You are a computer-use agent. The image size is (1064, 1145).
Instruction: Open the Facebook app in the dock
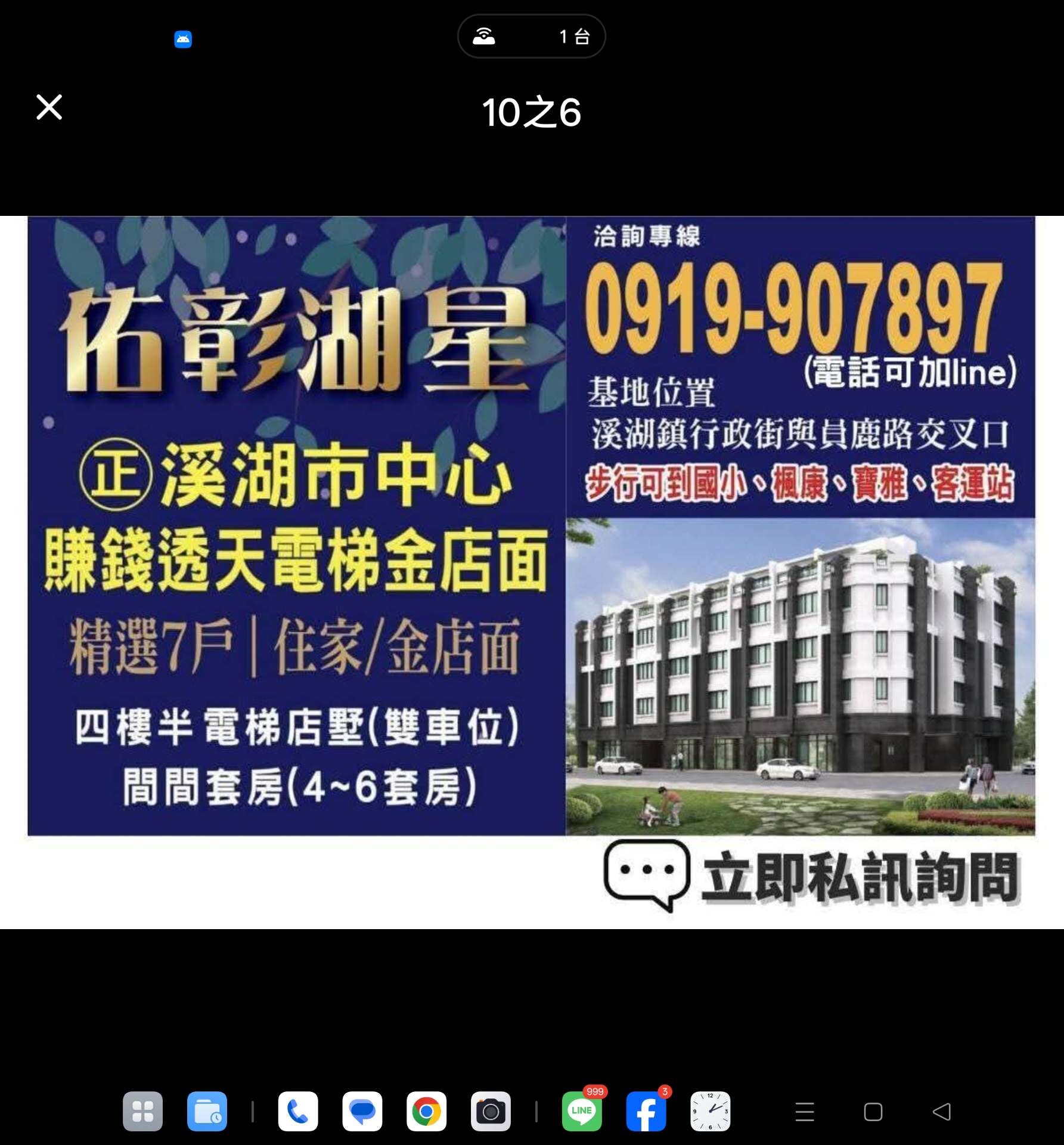click(646, 1112)
